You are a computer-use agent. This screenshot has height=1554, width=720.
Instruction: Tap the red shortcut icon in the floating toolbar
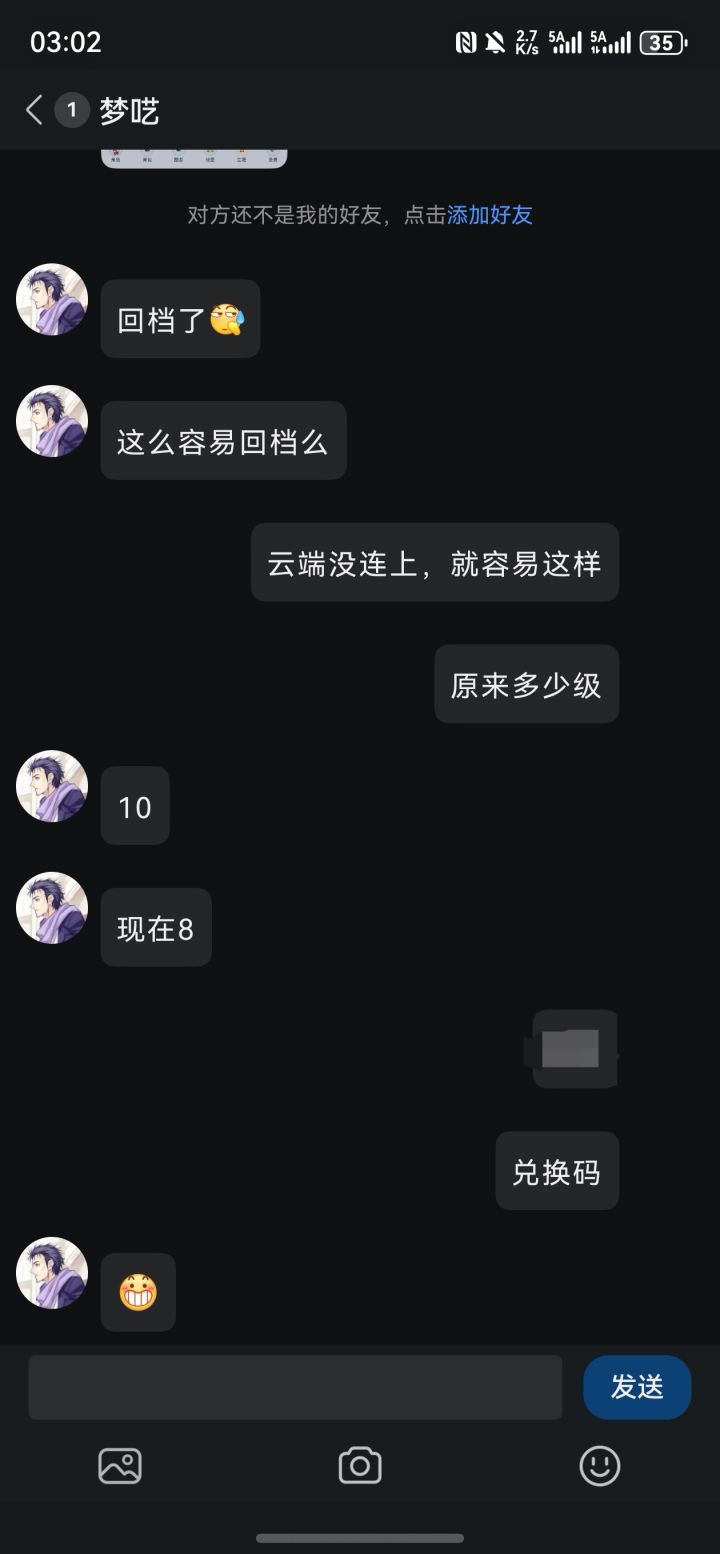(114, 150)
